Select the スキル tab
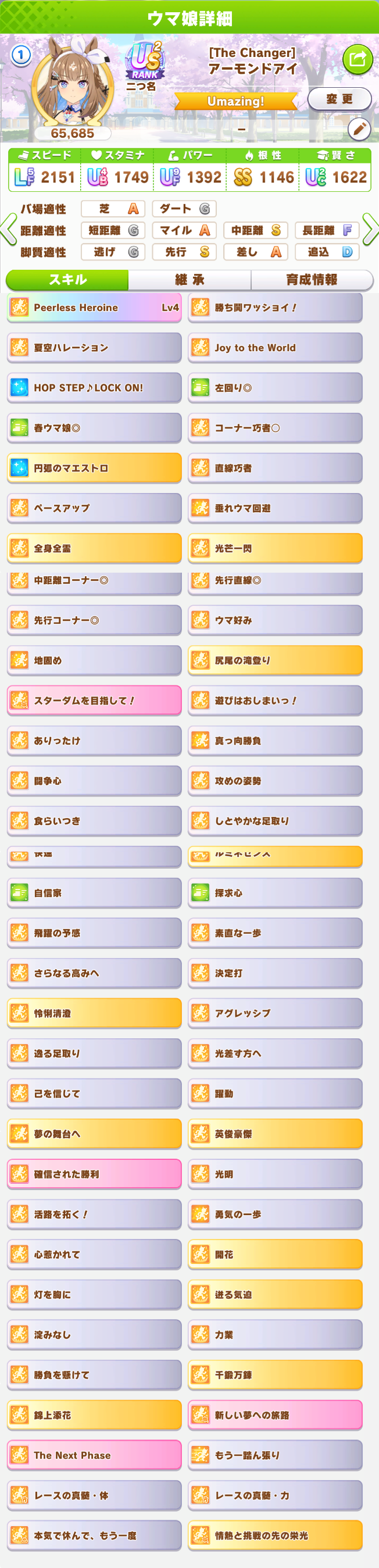 tap(67, 280)
